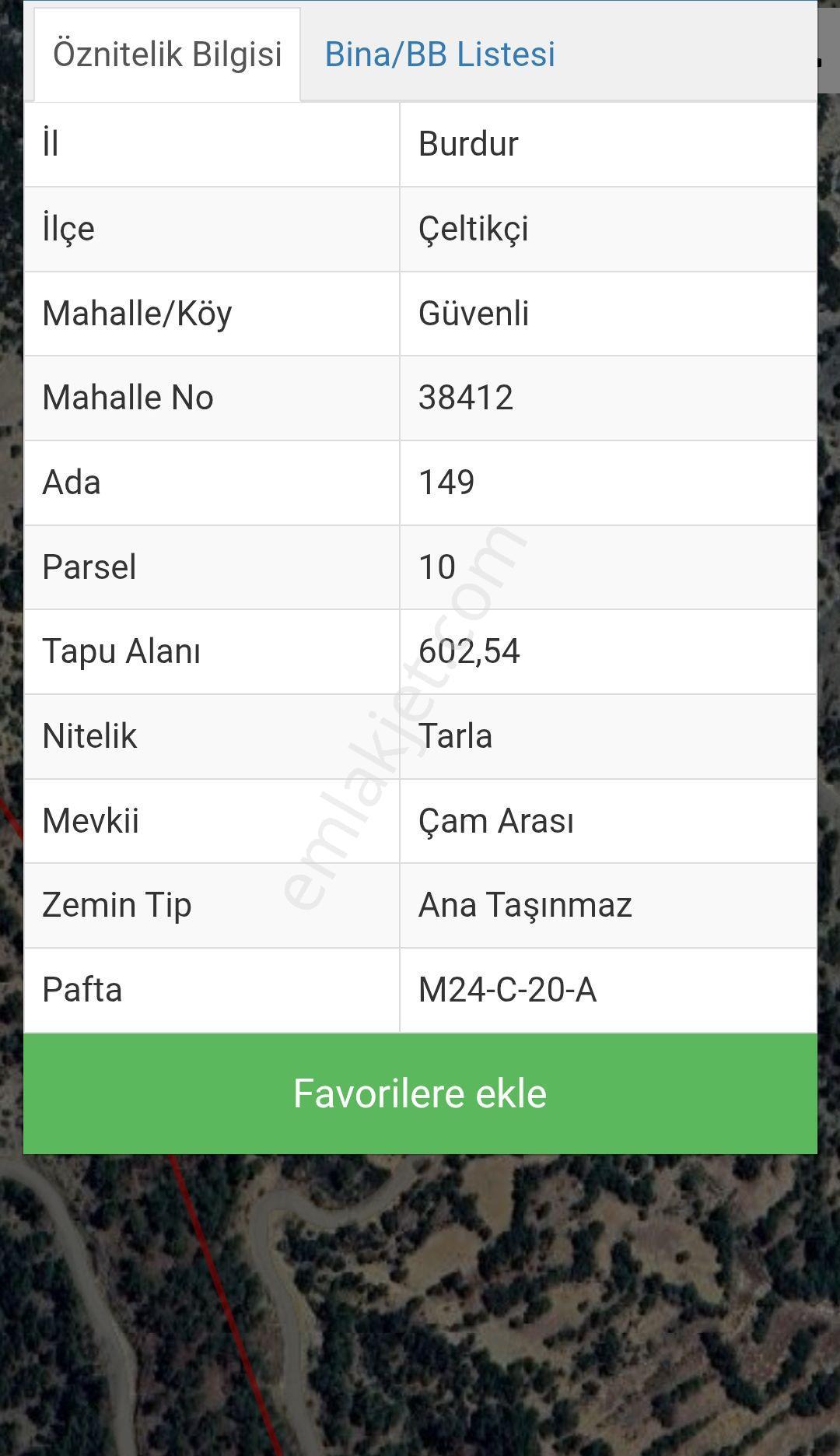Tap the Favorilere ekle button
Viewport: 840px width, 1456px height.
[420, 1093]
